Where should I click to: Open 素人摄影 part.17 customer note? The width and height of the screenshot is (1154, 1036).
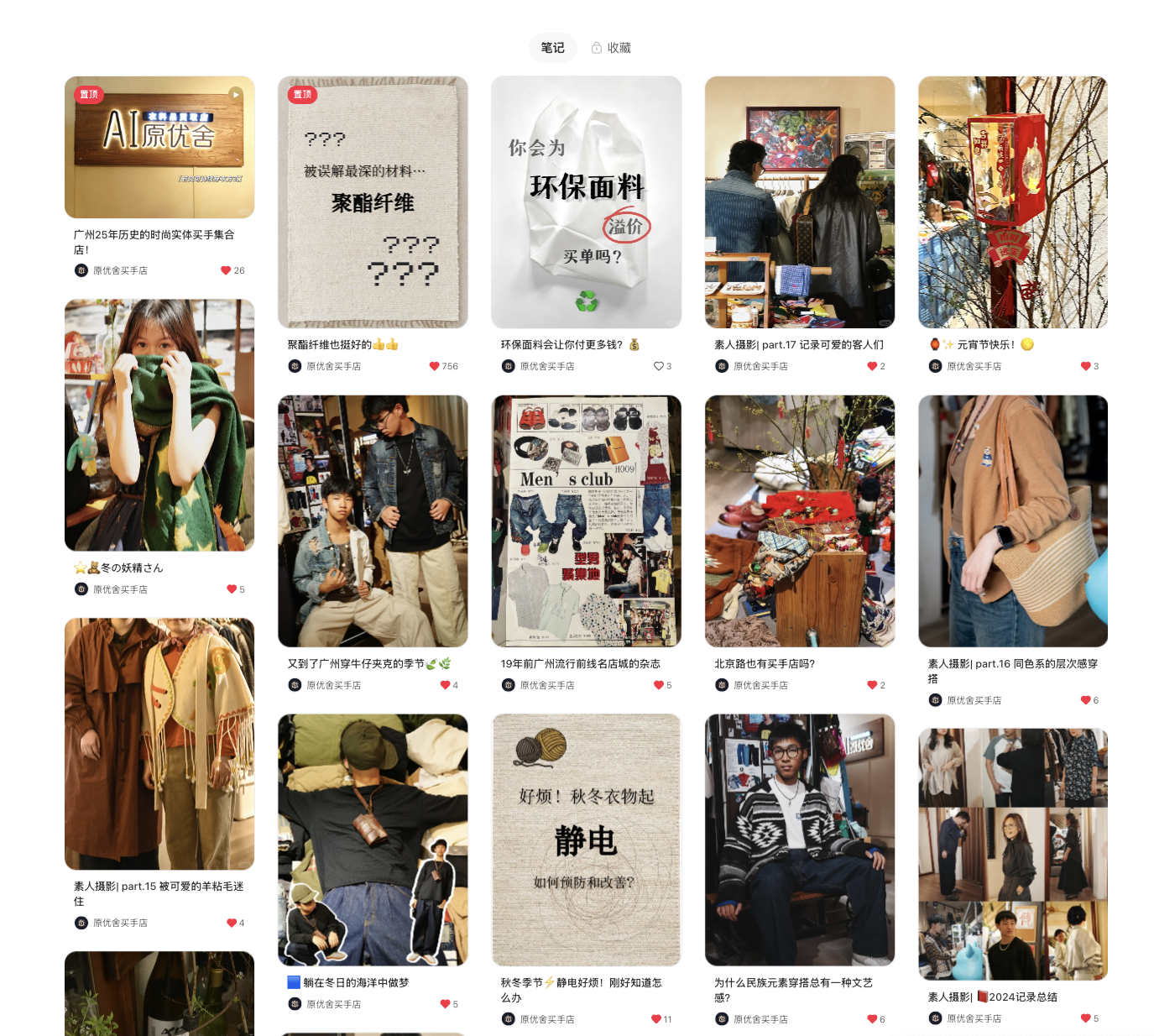click(799, 201)
